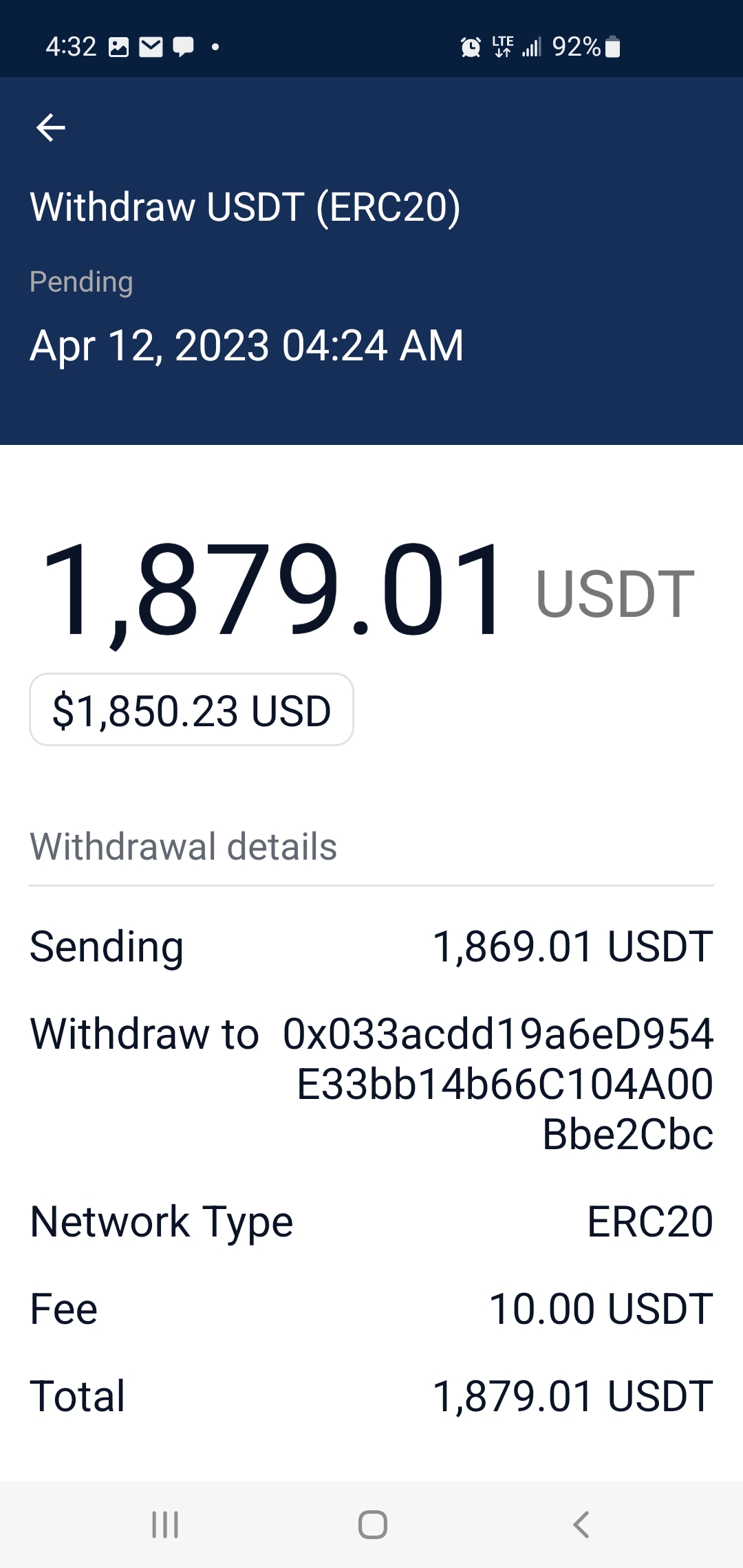Go to the phone's home screen
The width and height of the screenshot is (743, 1568).
point(372,1525)
